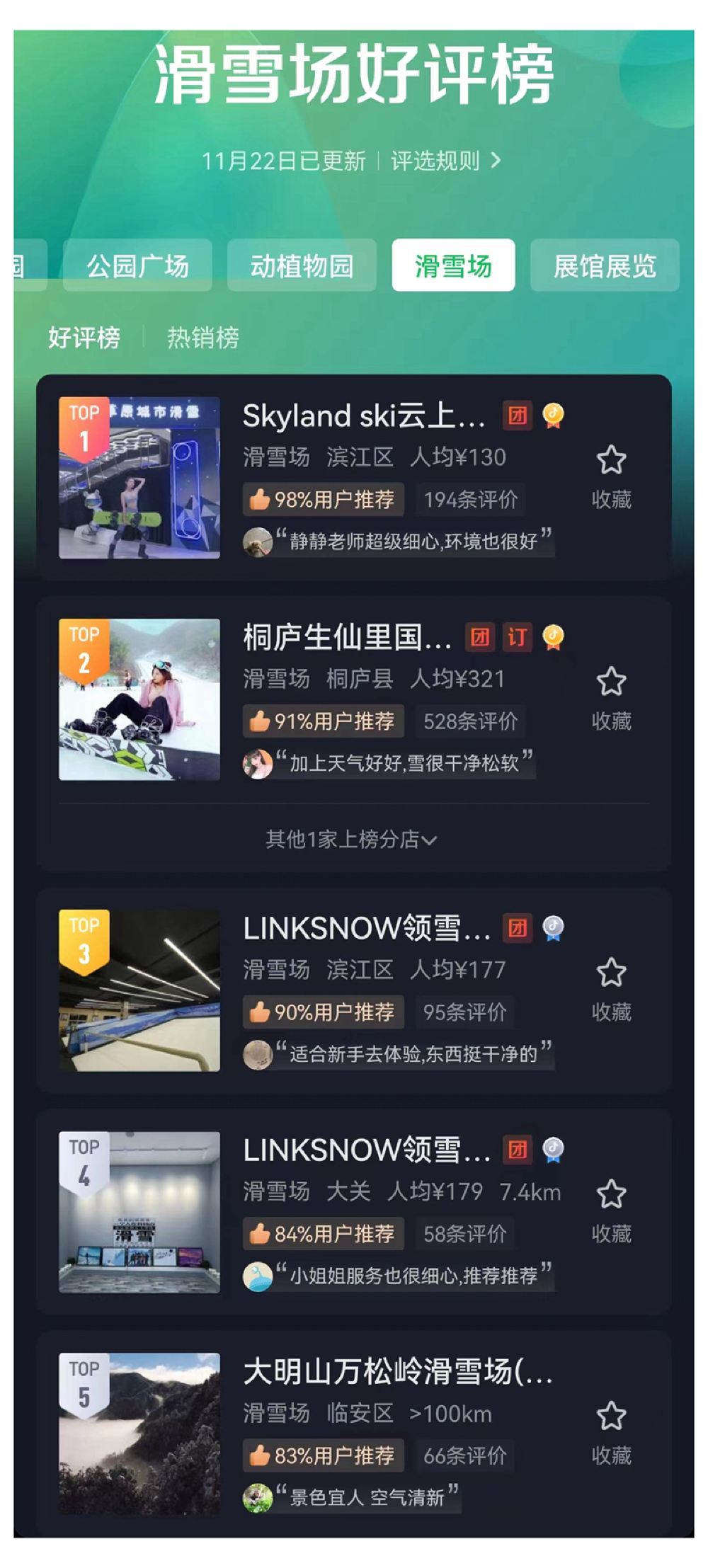Switch to the 动植物园 category tab
Viewport: 708px width, 1568px height.
tap(302, 265)
